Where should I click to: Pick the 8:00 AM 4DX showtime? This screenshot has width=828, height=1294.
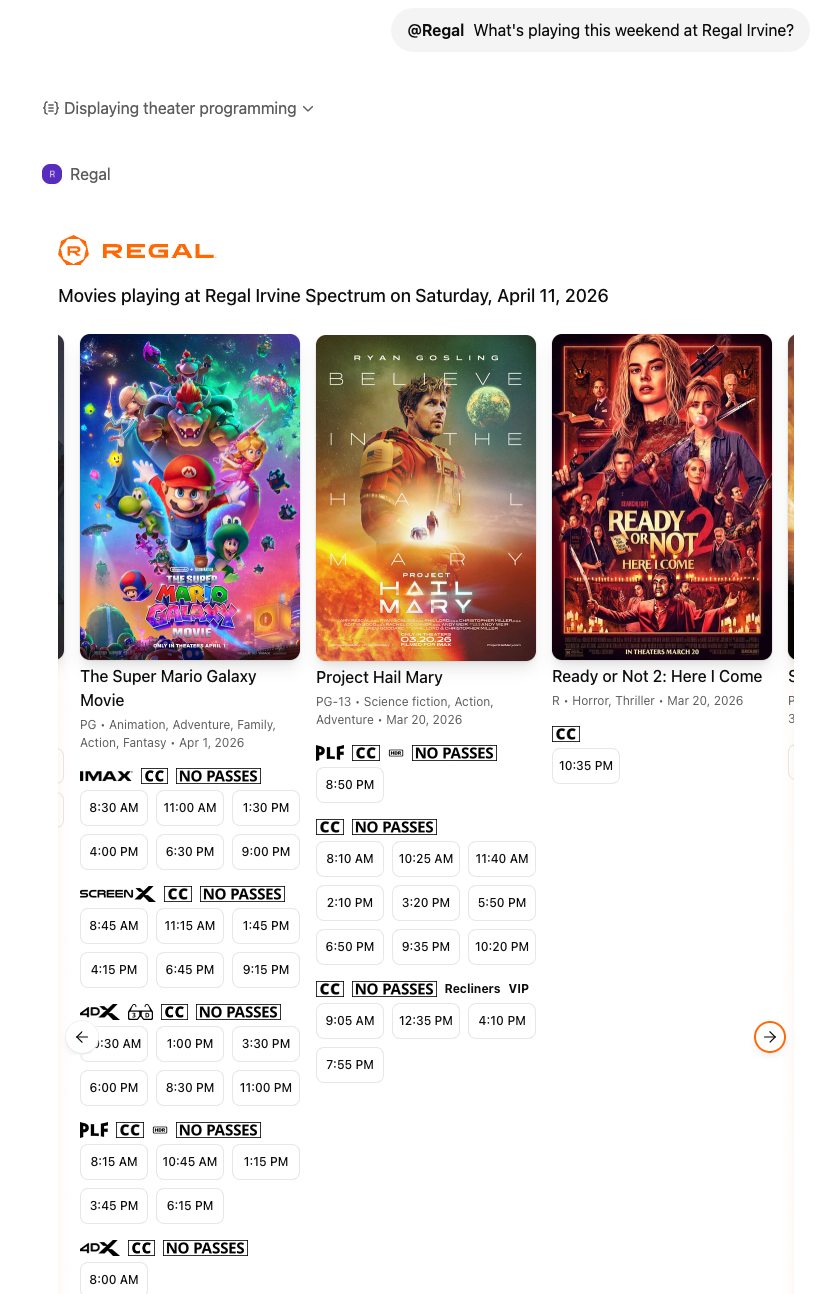114,1280
